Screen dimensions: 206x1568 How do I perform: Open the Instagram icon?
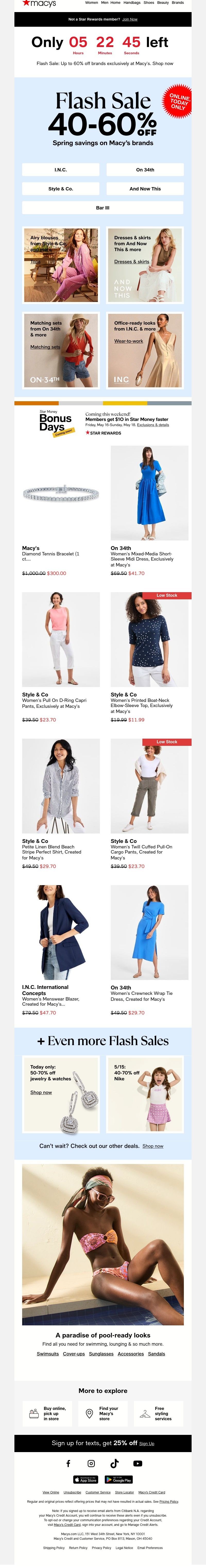[91, 1463]
